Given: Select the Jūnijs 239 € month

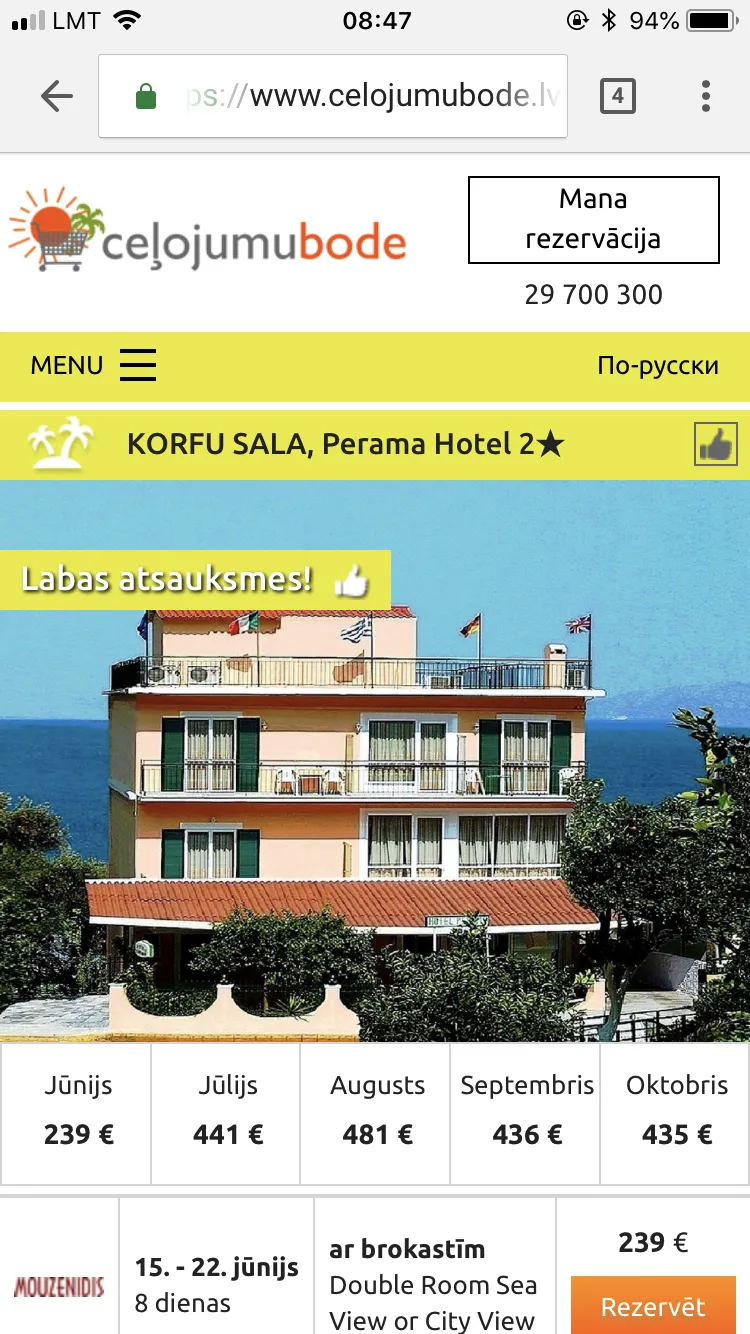Looking at the screenshot, I should [77, 1113].
